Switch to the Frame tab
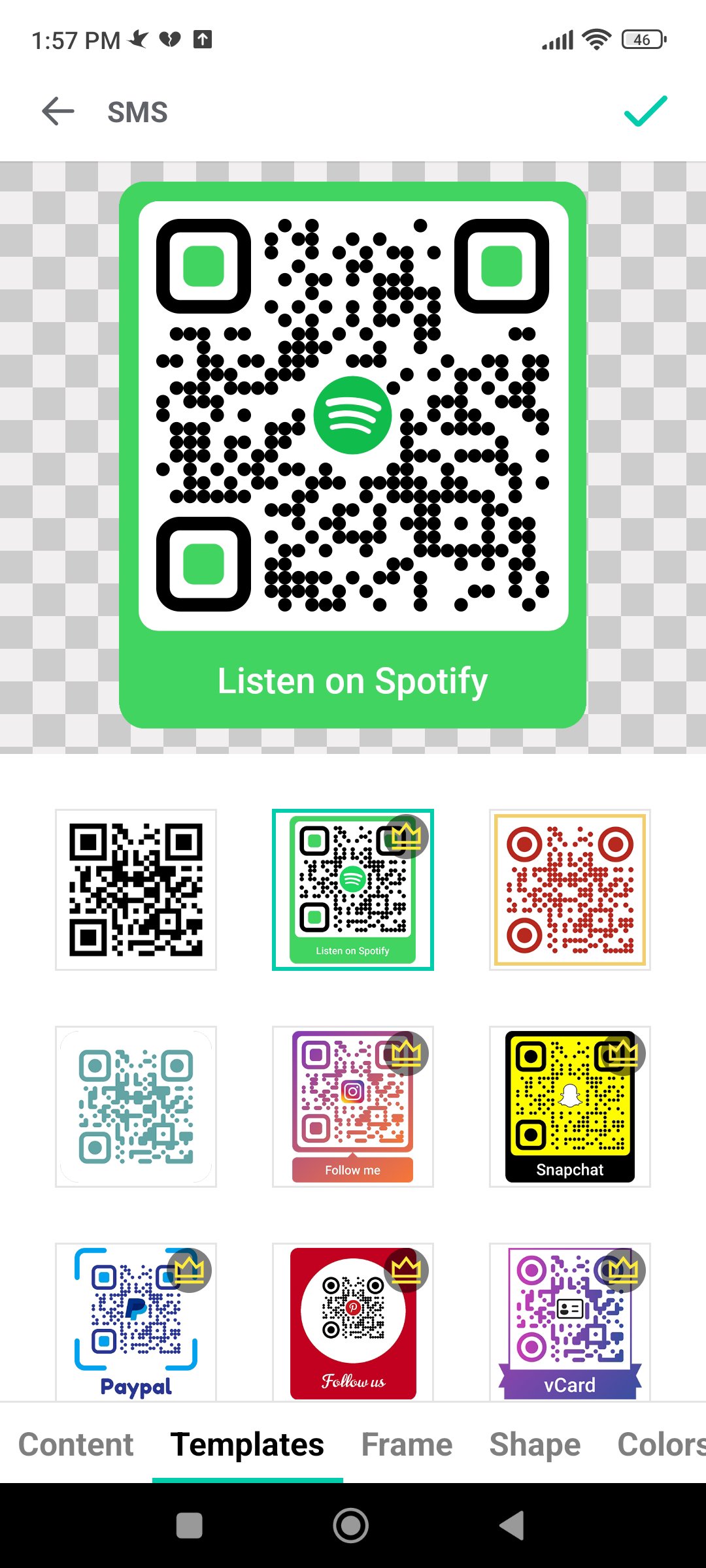Viewport: 706px width, 1568px height. point(407,1444)
